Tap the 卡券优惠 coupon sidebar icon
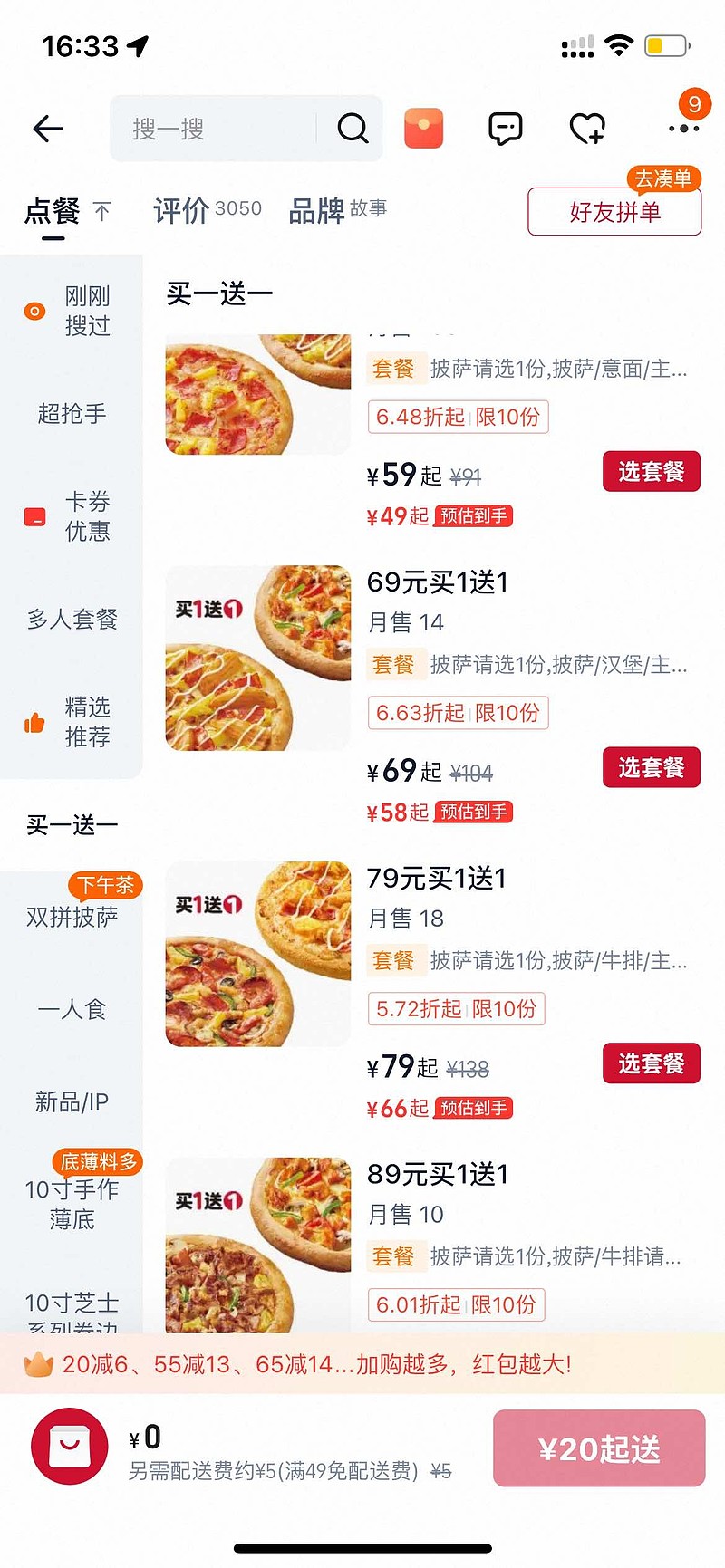725x1568 pixels. click(34, 516)
